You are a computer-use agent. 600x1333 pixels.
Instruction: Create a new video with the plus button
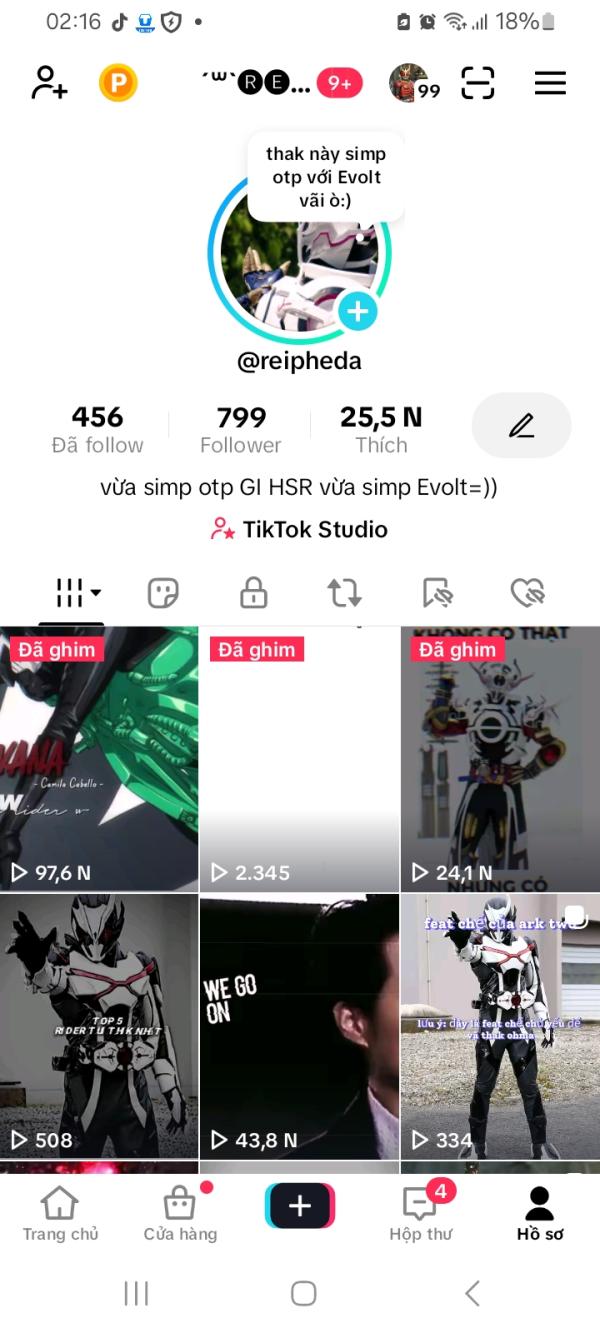pyautogui.click(x=300, y=1206)
